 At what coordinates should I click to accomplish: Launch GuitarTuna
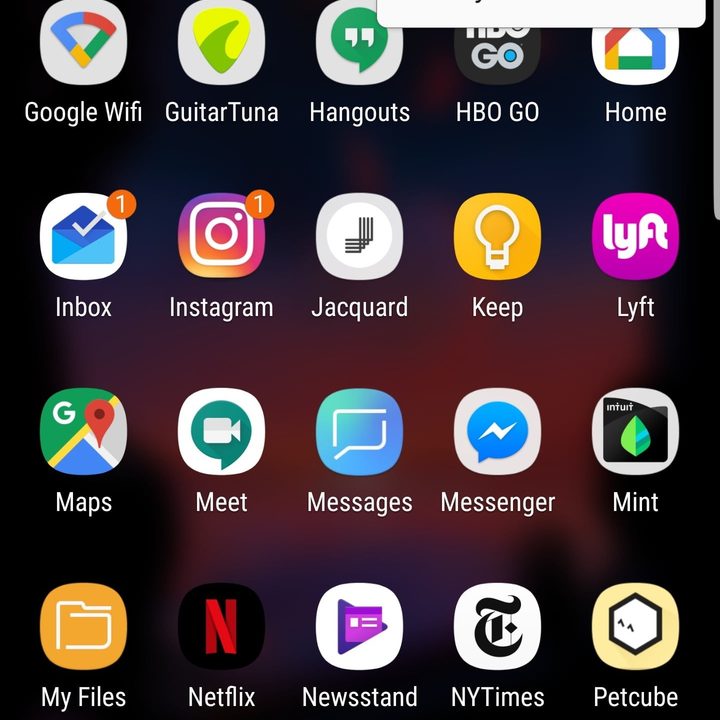[x=221, y=45]
